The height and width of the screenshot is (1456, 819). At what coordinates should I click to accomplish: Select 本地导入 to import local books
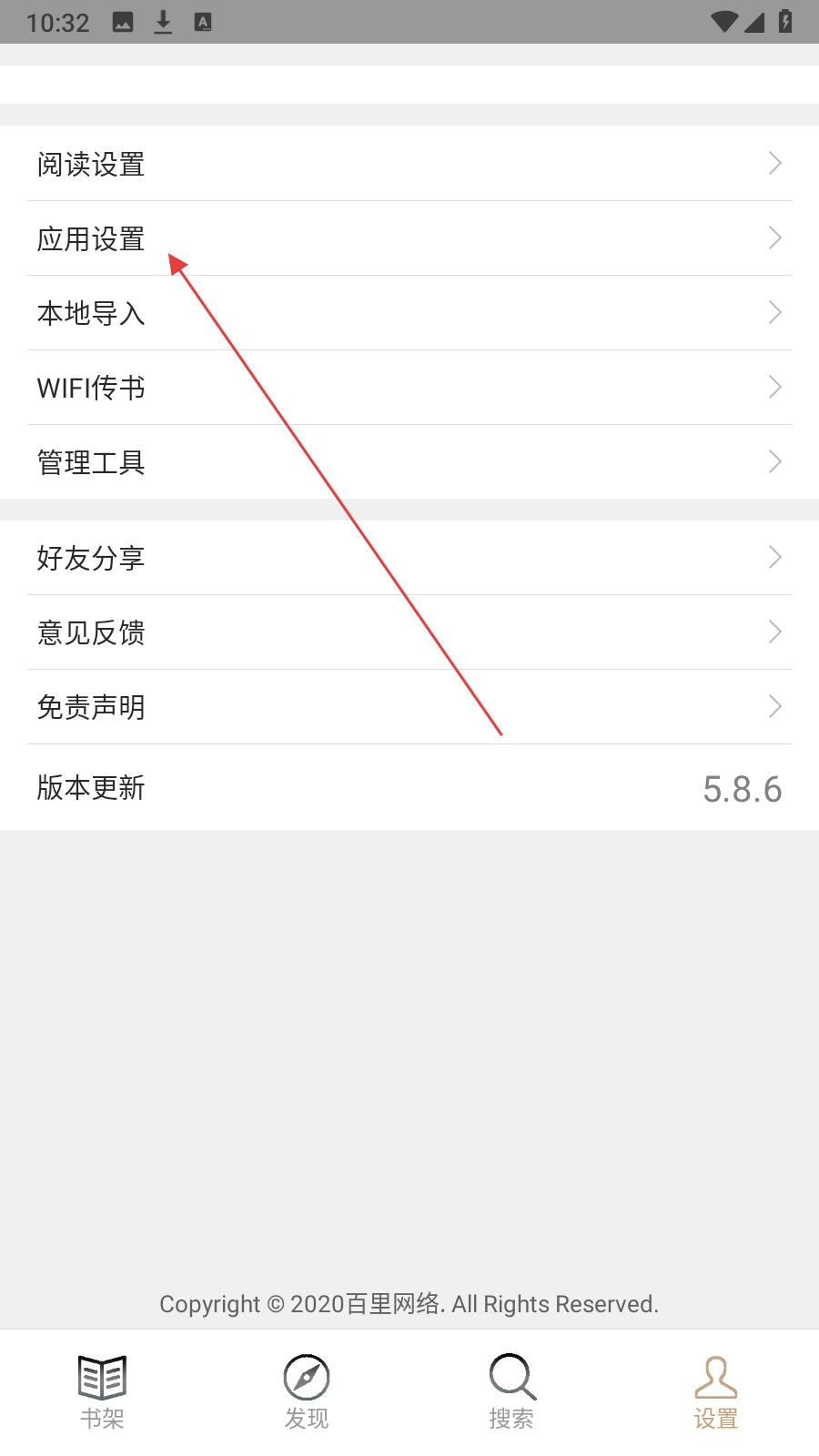coord(409,313)
